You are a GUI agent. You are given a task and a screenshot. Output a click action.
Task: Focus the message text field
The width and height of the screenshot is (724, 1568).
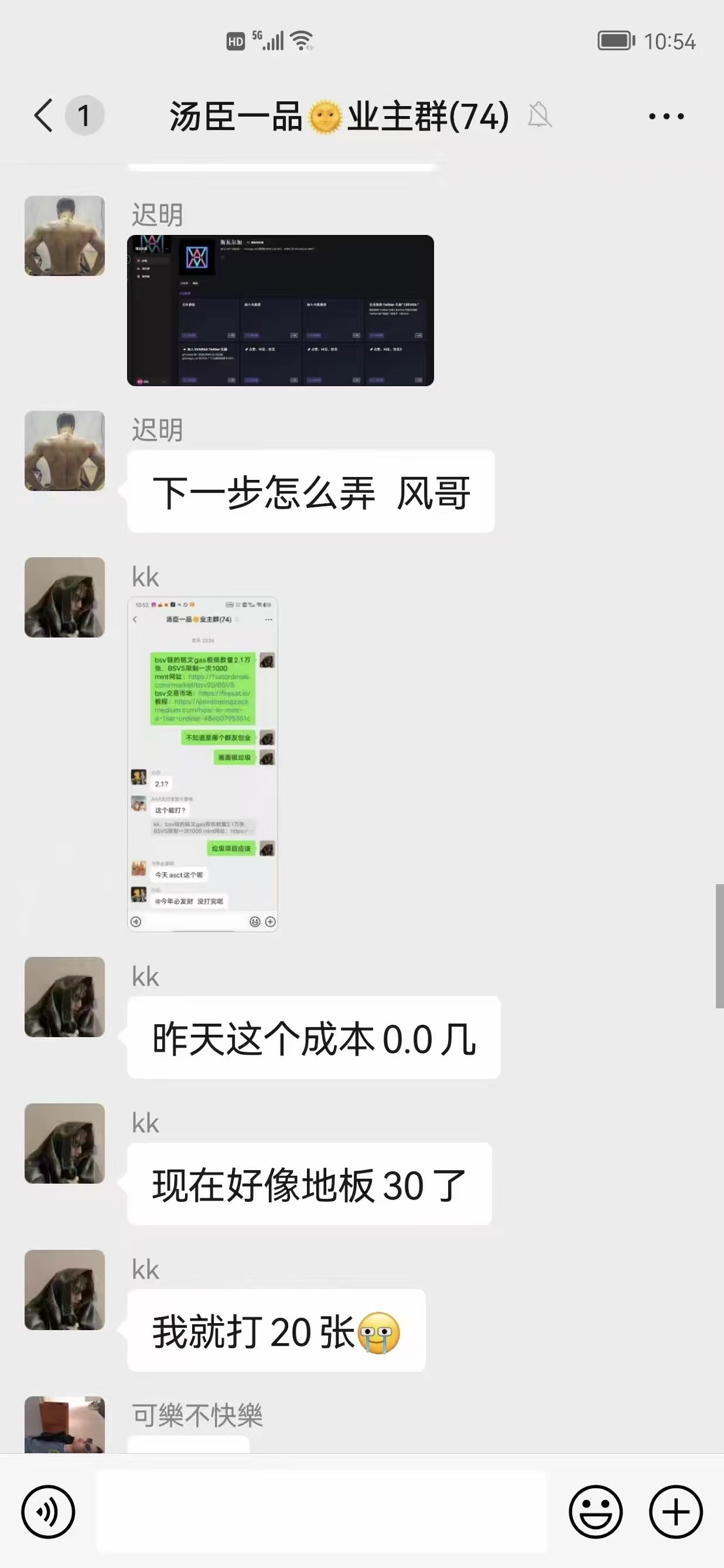pyautogui.click(x=322, y=1511)
